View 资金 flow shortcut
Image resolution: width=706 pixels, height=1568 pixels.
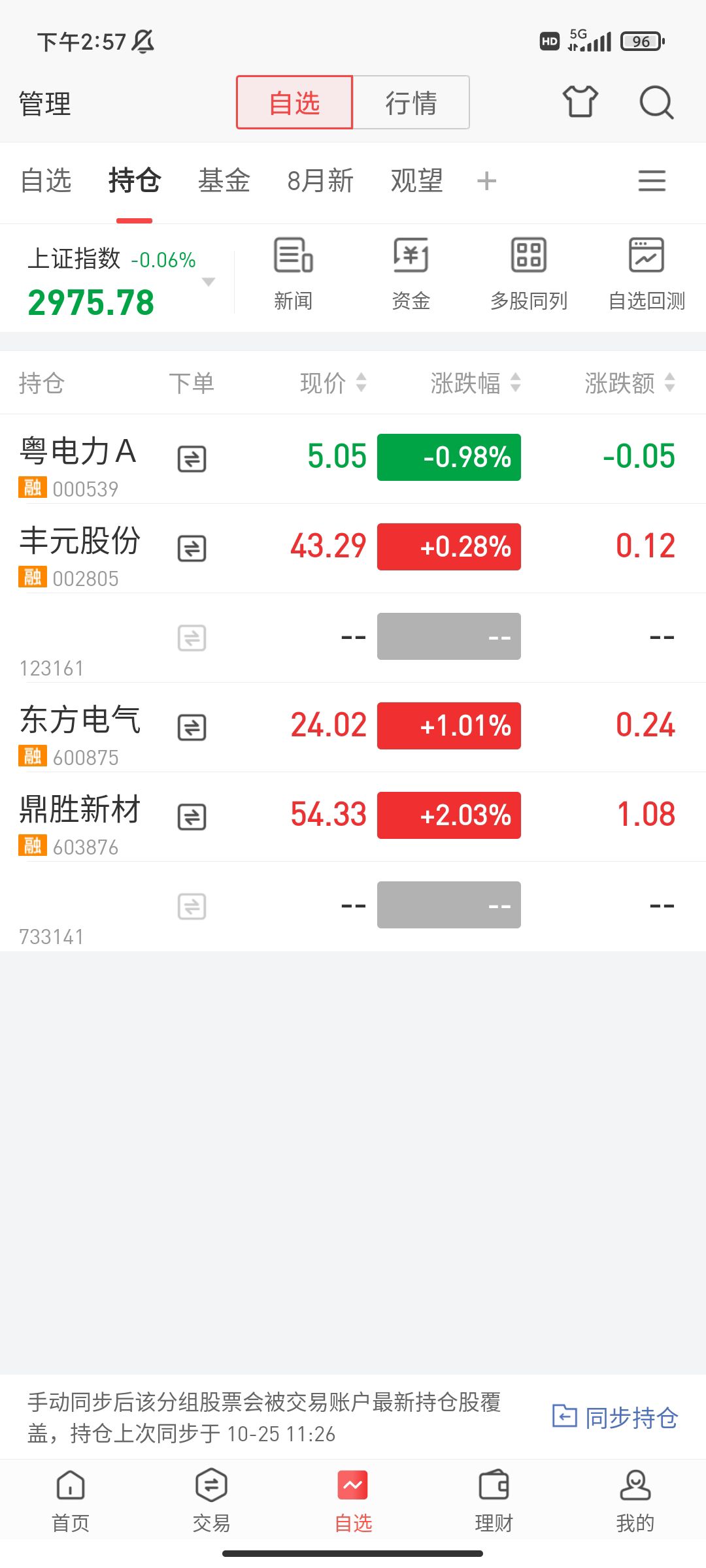[x=411, y=274]
